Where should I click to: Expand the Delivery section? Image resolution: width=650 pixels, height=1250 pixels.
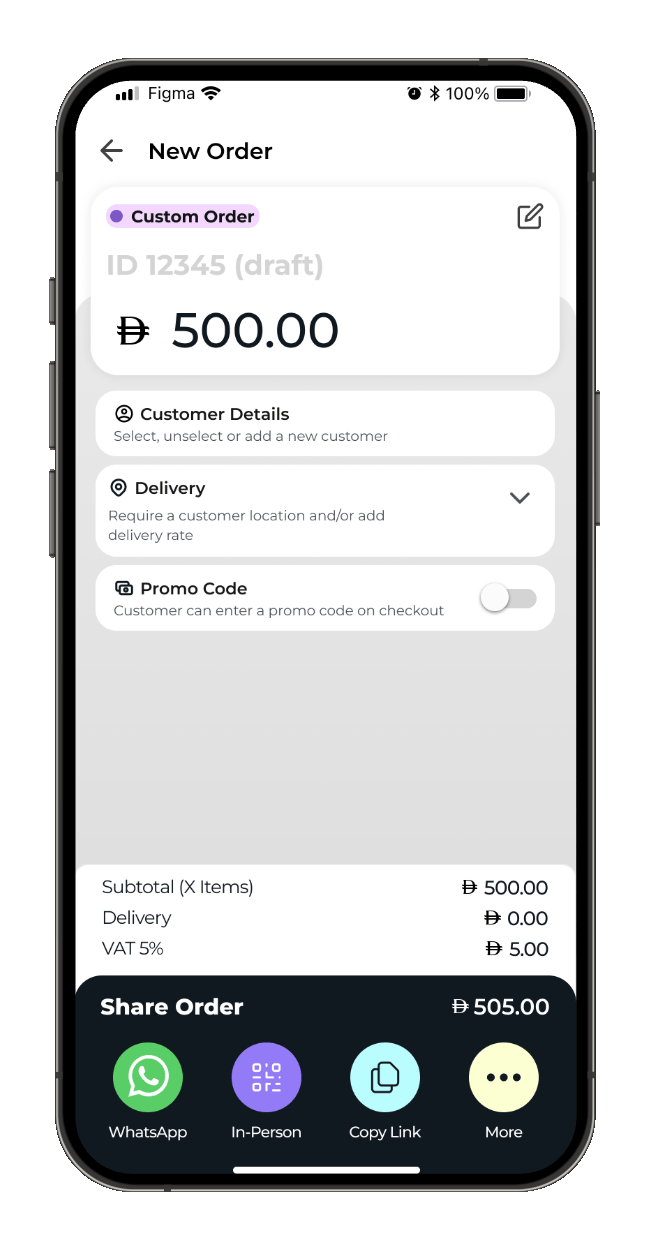click(x=519, y=498)
